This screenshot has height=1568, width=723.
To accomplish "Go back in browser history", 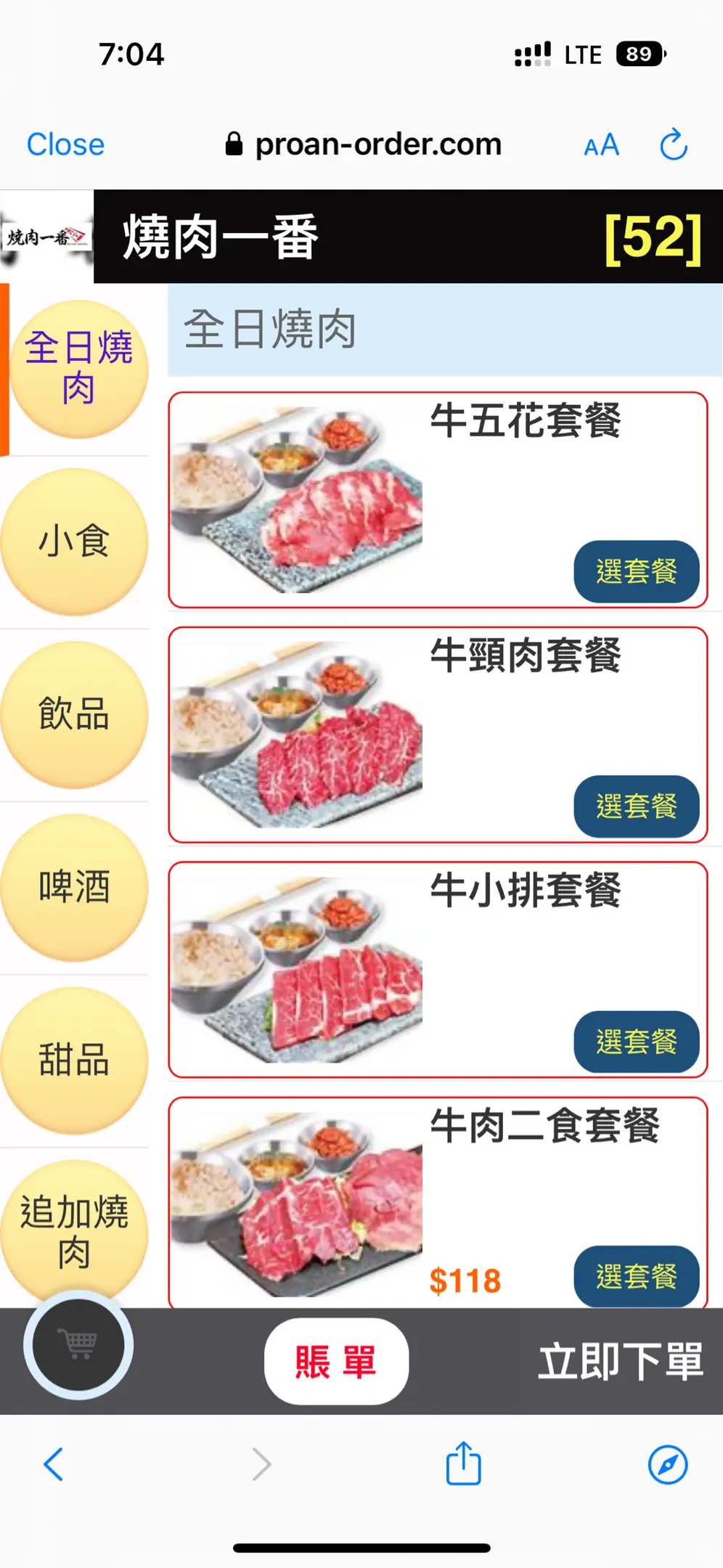I will [x=54, y=1464].
